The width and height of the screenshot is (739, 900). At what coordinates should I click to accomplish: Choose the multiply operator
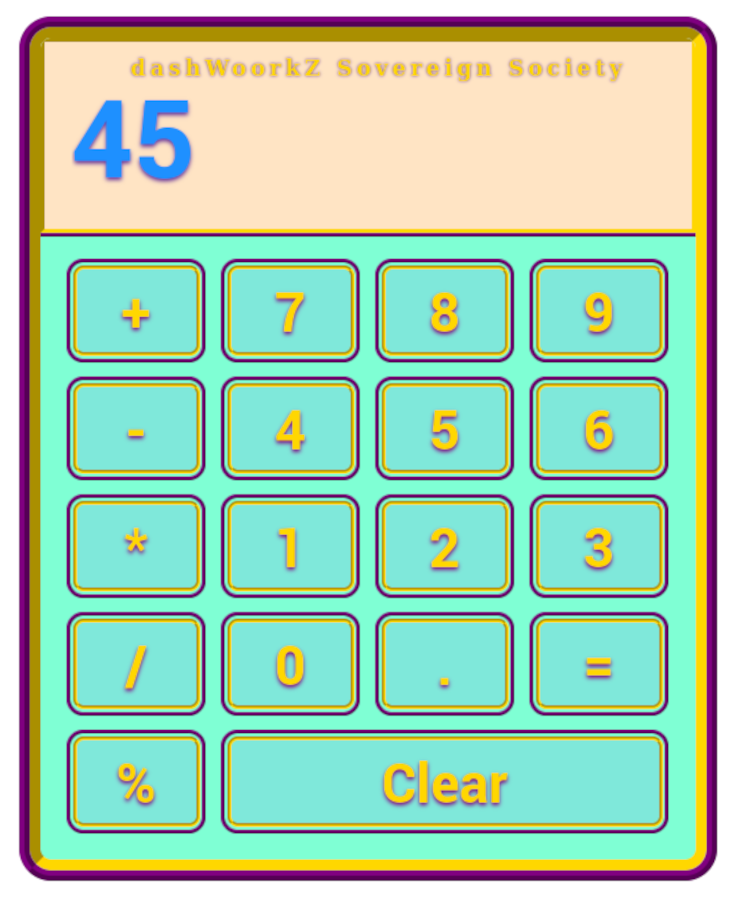click(136, 547)
